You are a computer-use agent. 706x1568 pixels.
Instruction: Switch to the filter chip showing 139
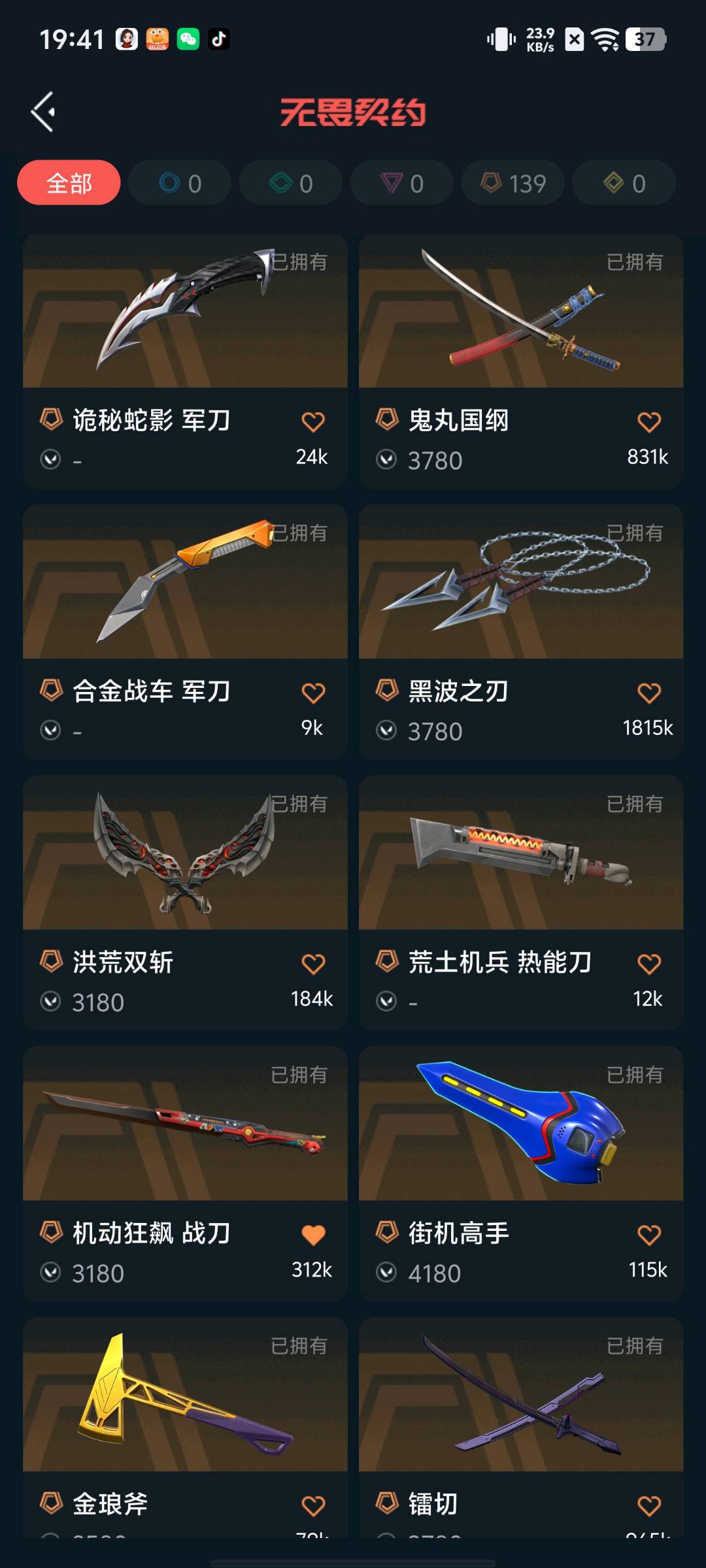tap(513, 183)
